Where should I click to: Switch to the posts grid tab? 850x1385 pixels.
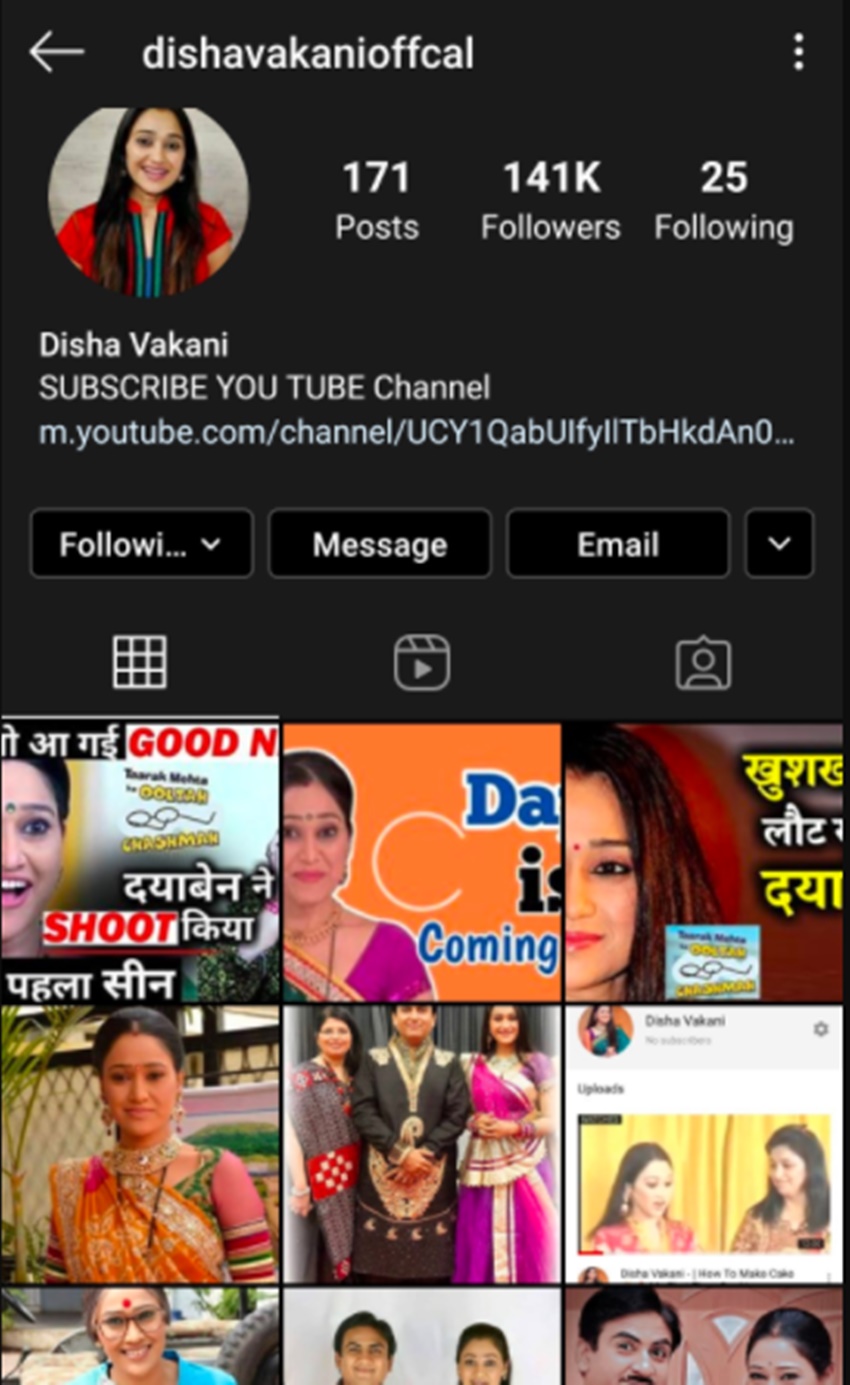(x=140, y=662)
